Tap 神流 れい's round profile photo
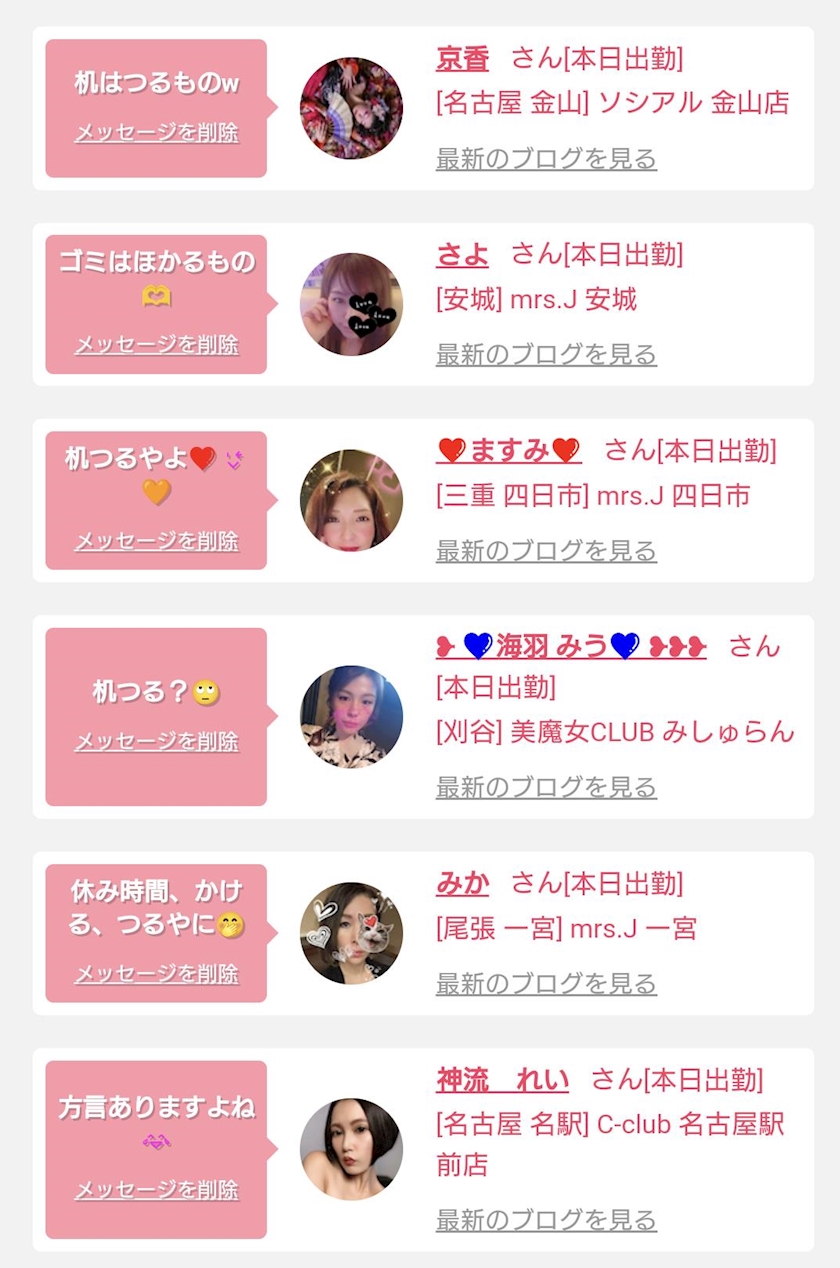This screenshot has height=1268, width=840. (351, 1149)
